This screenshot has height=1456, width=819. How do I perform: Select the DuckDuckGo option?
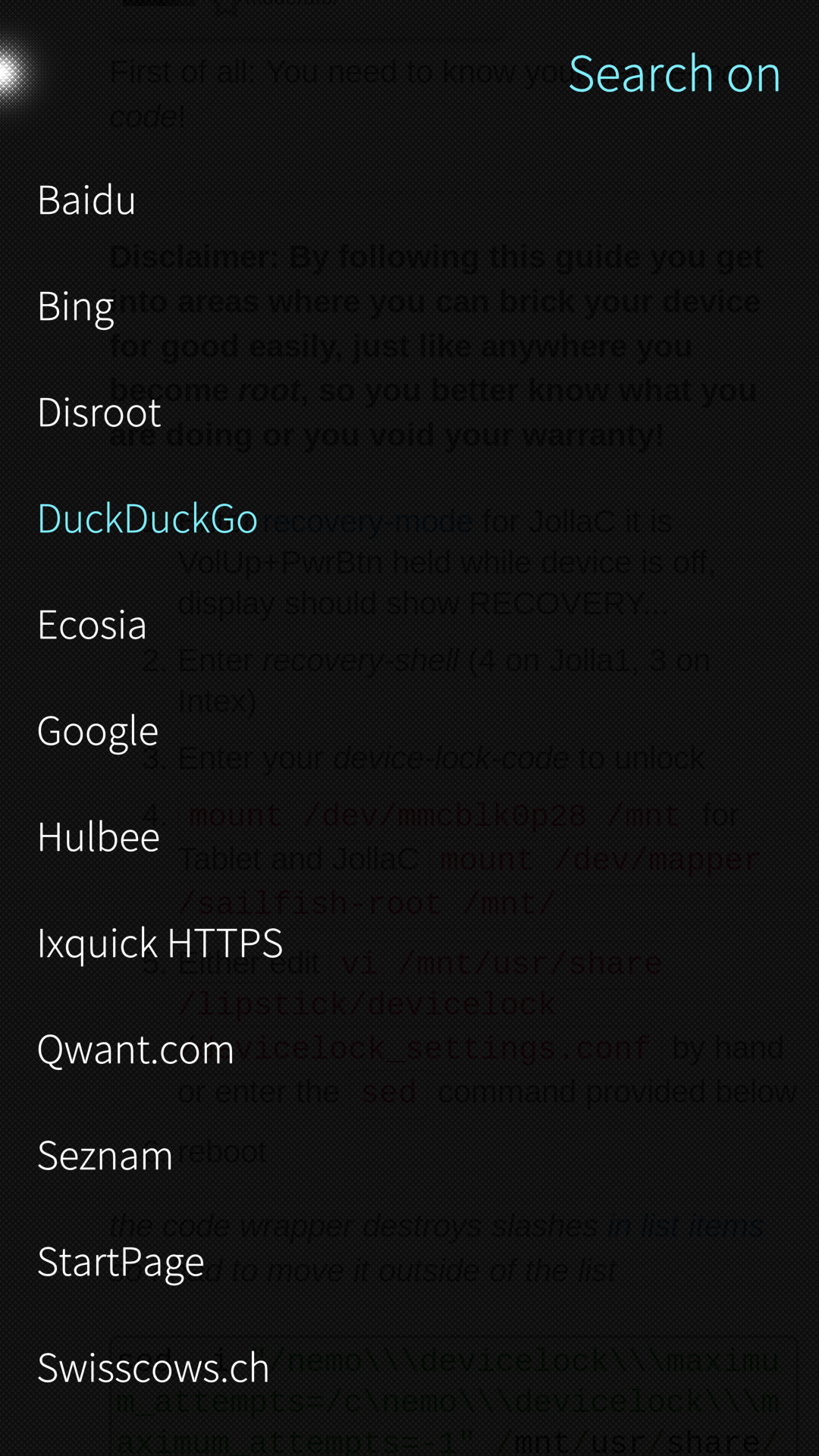pyautogui.click(x=148, y=519)
